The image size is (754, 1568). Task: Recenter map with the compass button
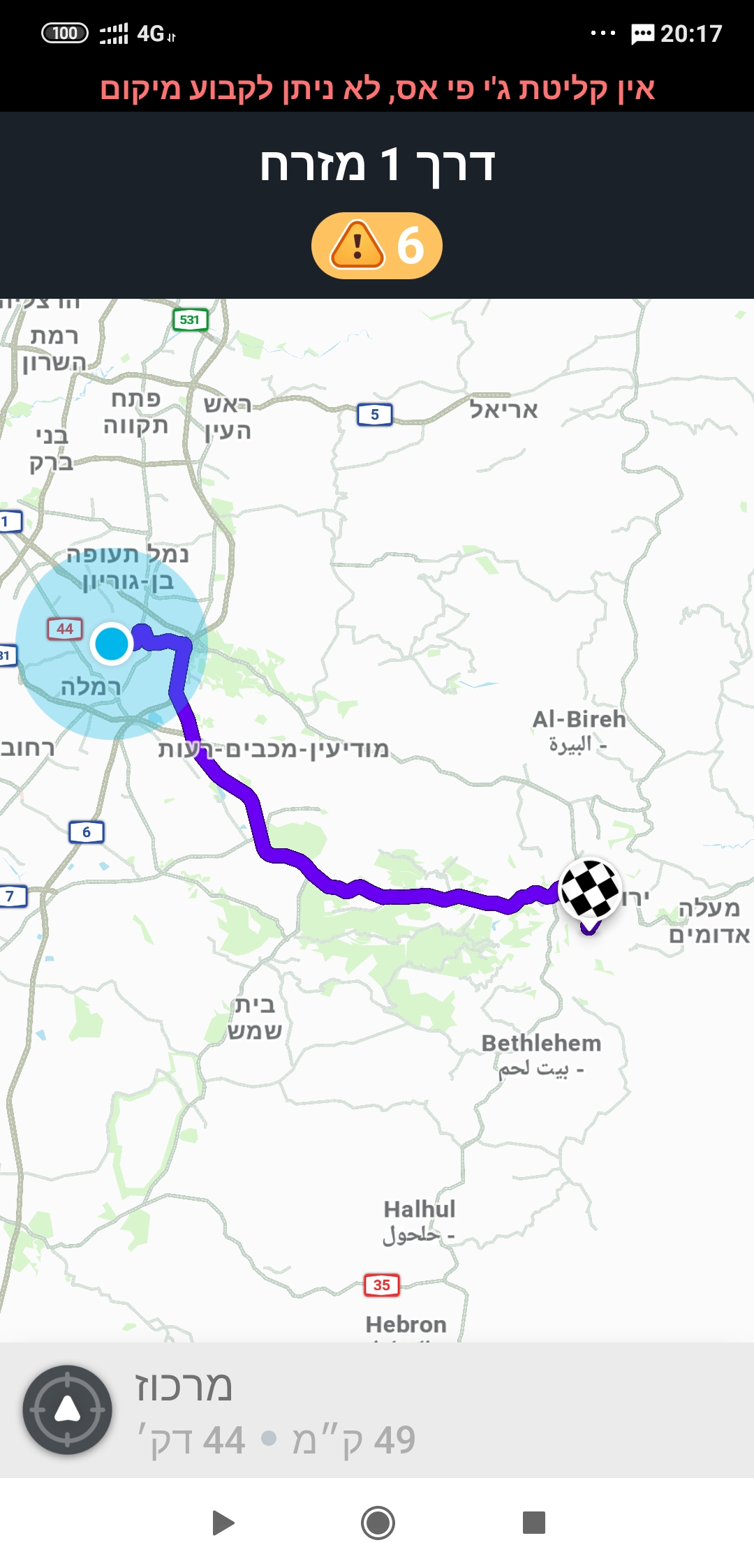67,1410
